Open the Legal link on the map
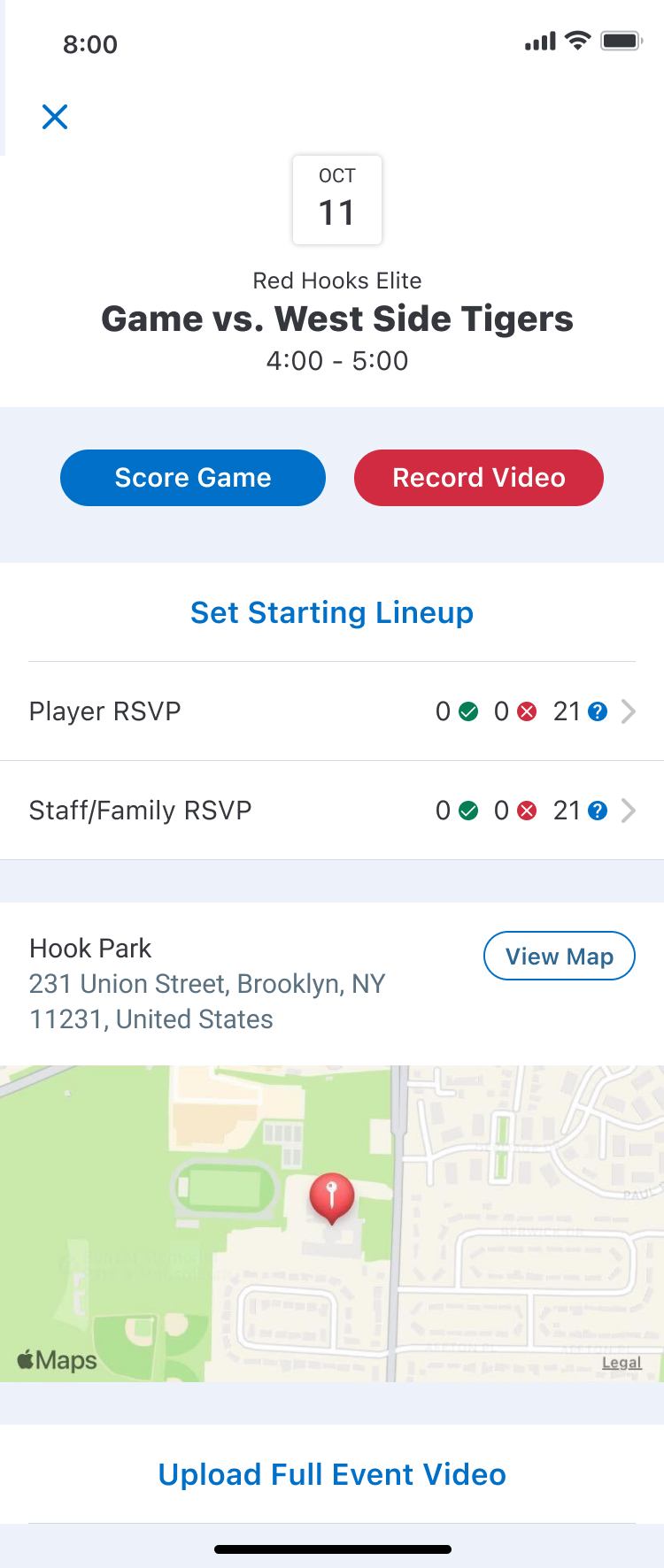The image size is (664, 1568). tap(622, 1363)
